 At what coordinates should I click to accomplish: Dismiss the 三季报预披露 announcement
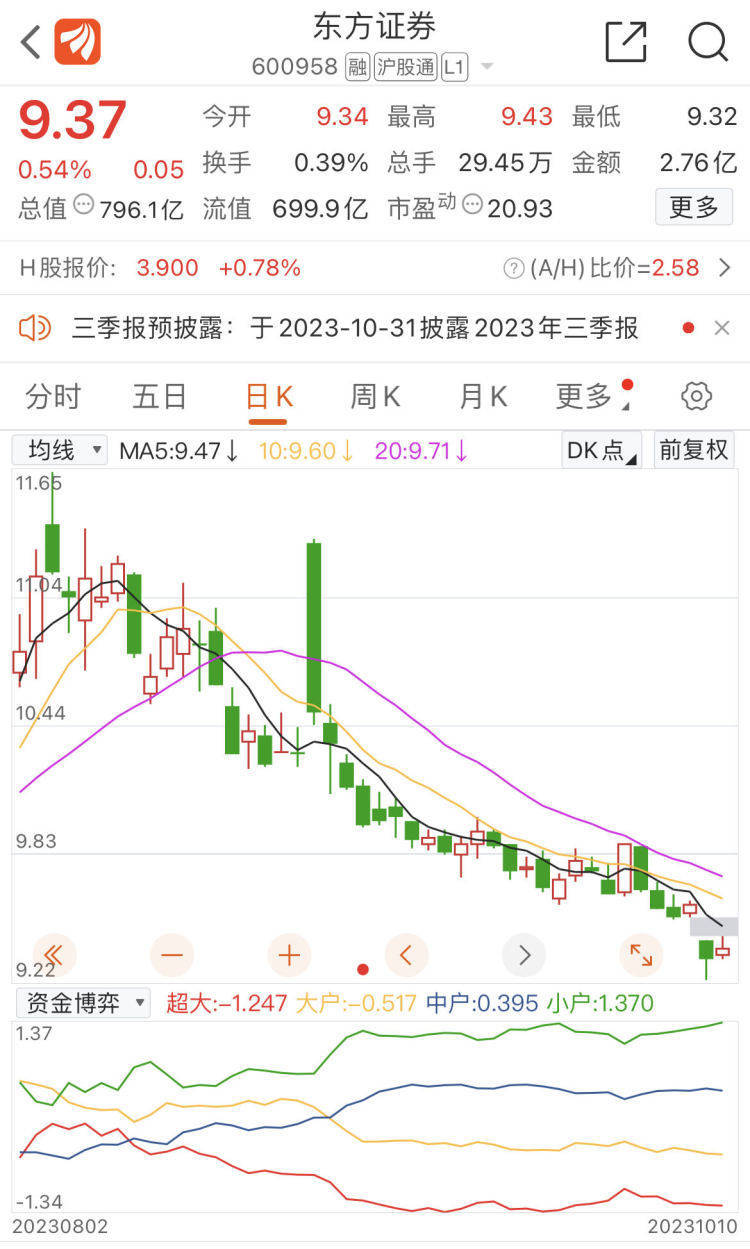(x=722, y=328)
